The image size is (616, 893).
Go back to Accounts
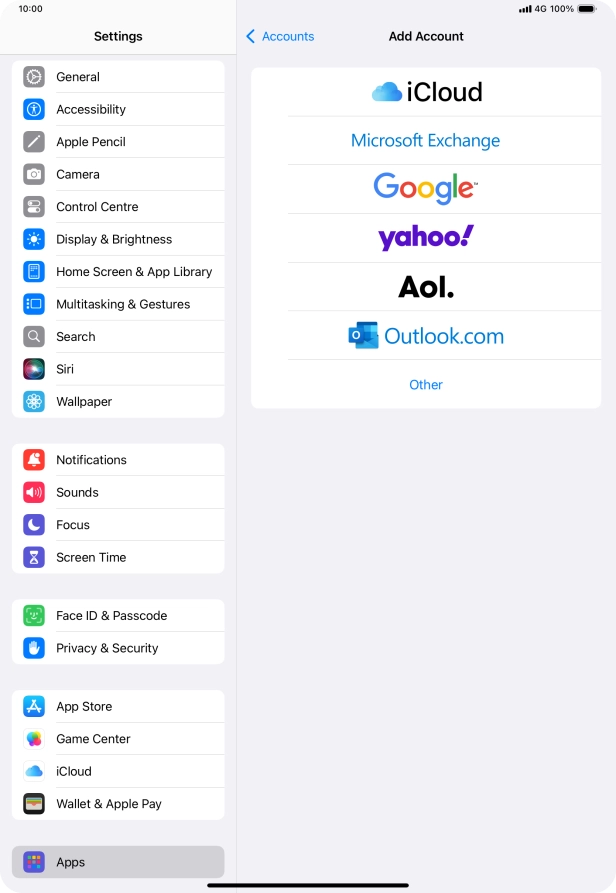(280, 36)
